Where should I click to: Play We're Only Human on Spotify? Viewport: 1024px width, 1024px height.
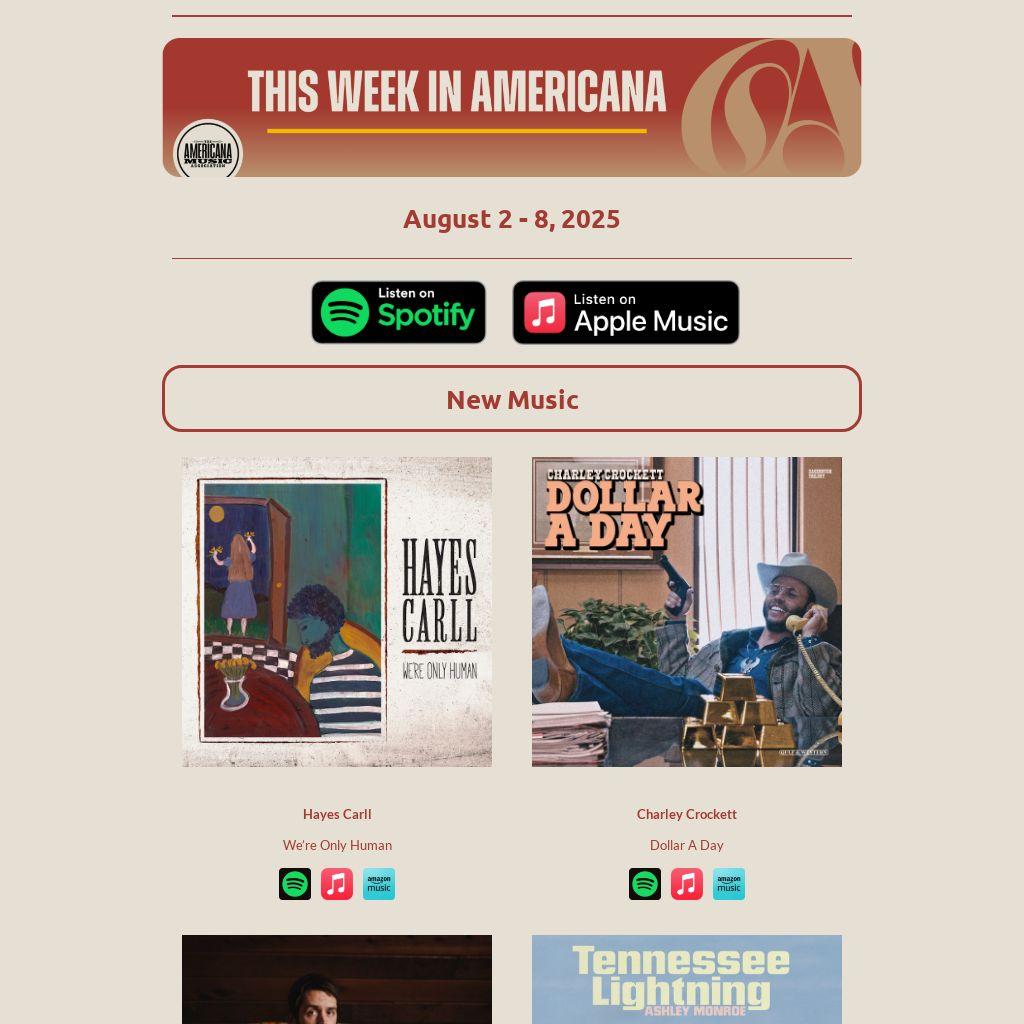click(x=295, y=884)
